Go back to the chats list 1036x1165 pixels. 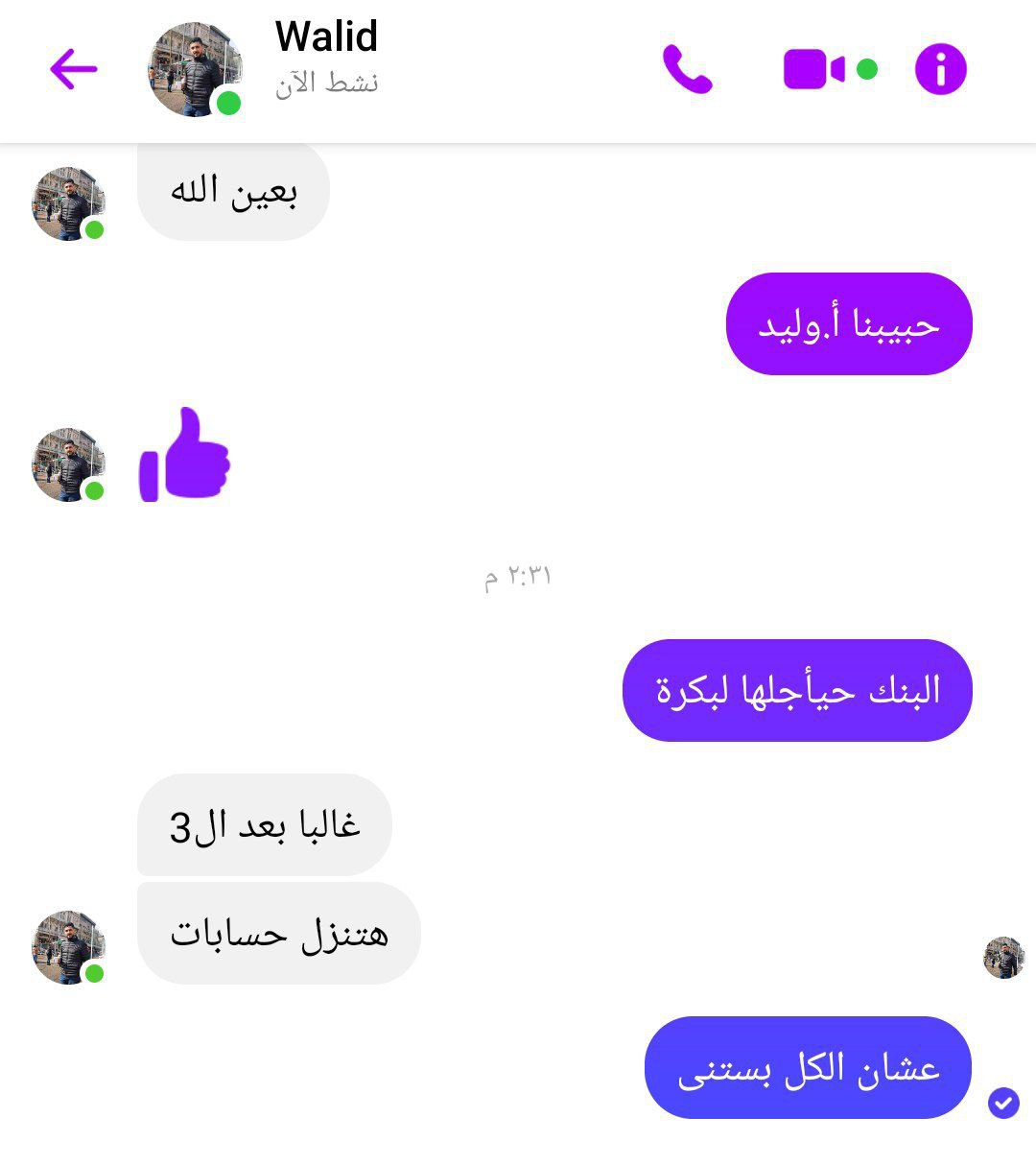click(x=74, y=69)
